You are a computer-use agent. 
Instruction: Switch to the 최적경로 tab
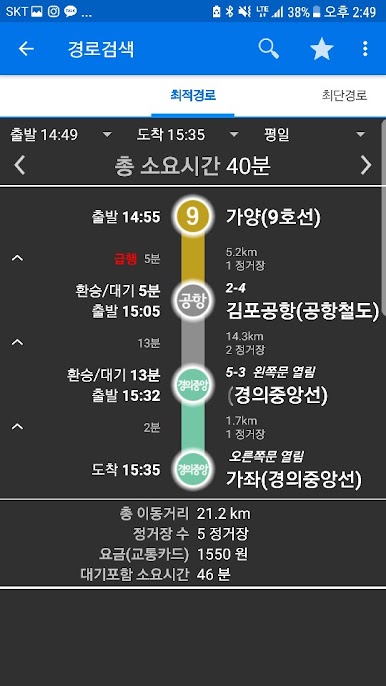[193, 95]
